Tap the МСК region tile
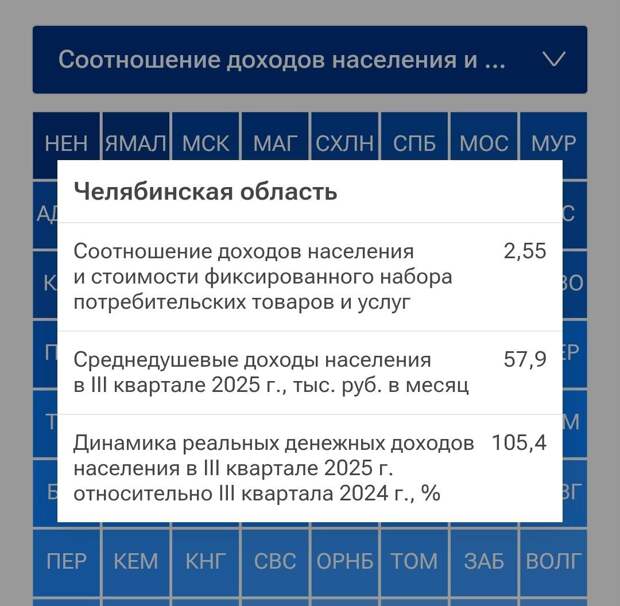This screenshot has width=620, height=606. point(205,142)
